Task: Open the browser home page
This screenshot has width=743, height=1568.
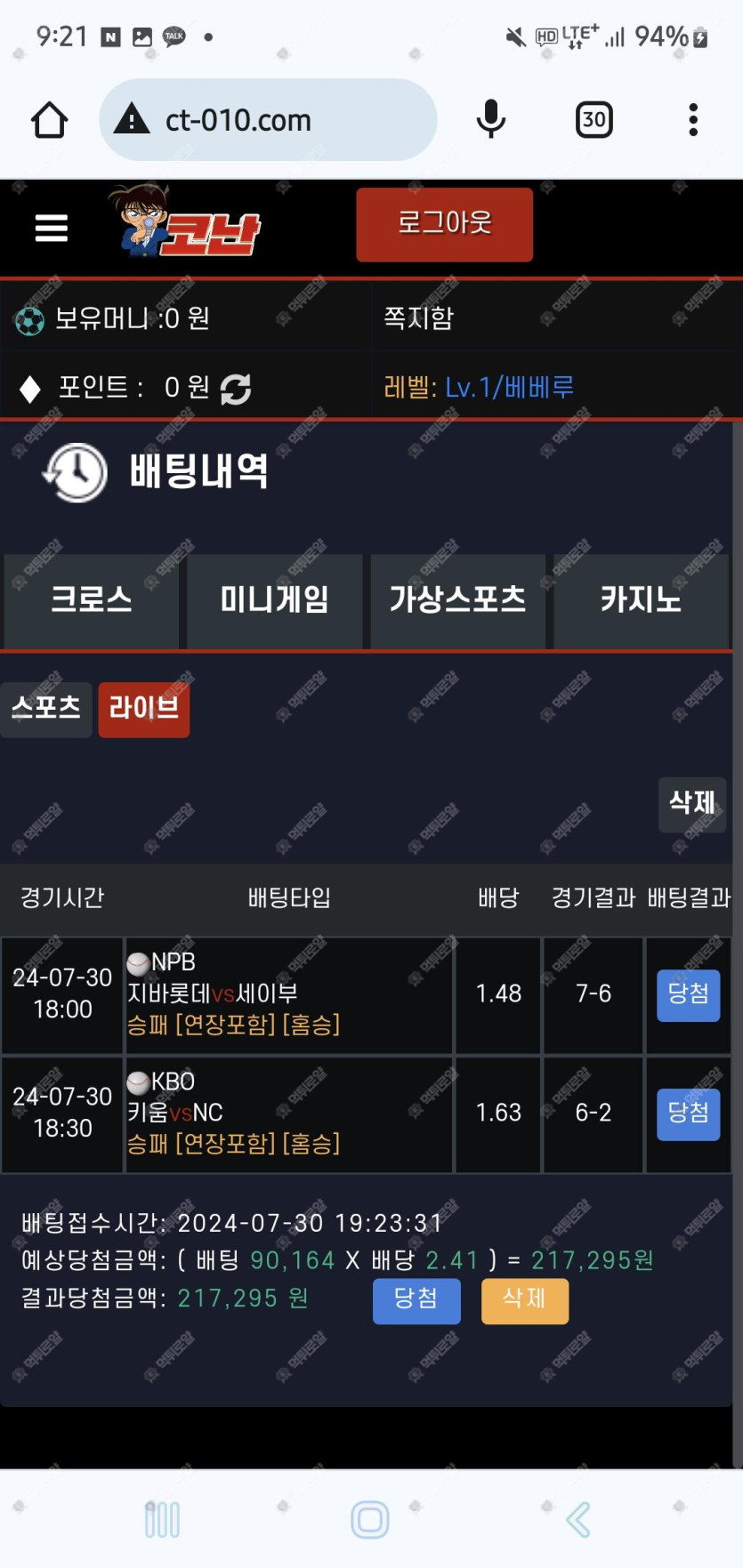Action: [x=50, y=120]
